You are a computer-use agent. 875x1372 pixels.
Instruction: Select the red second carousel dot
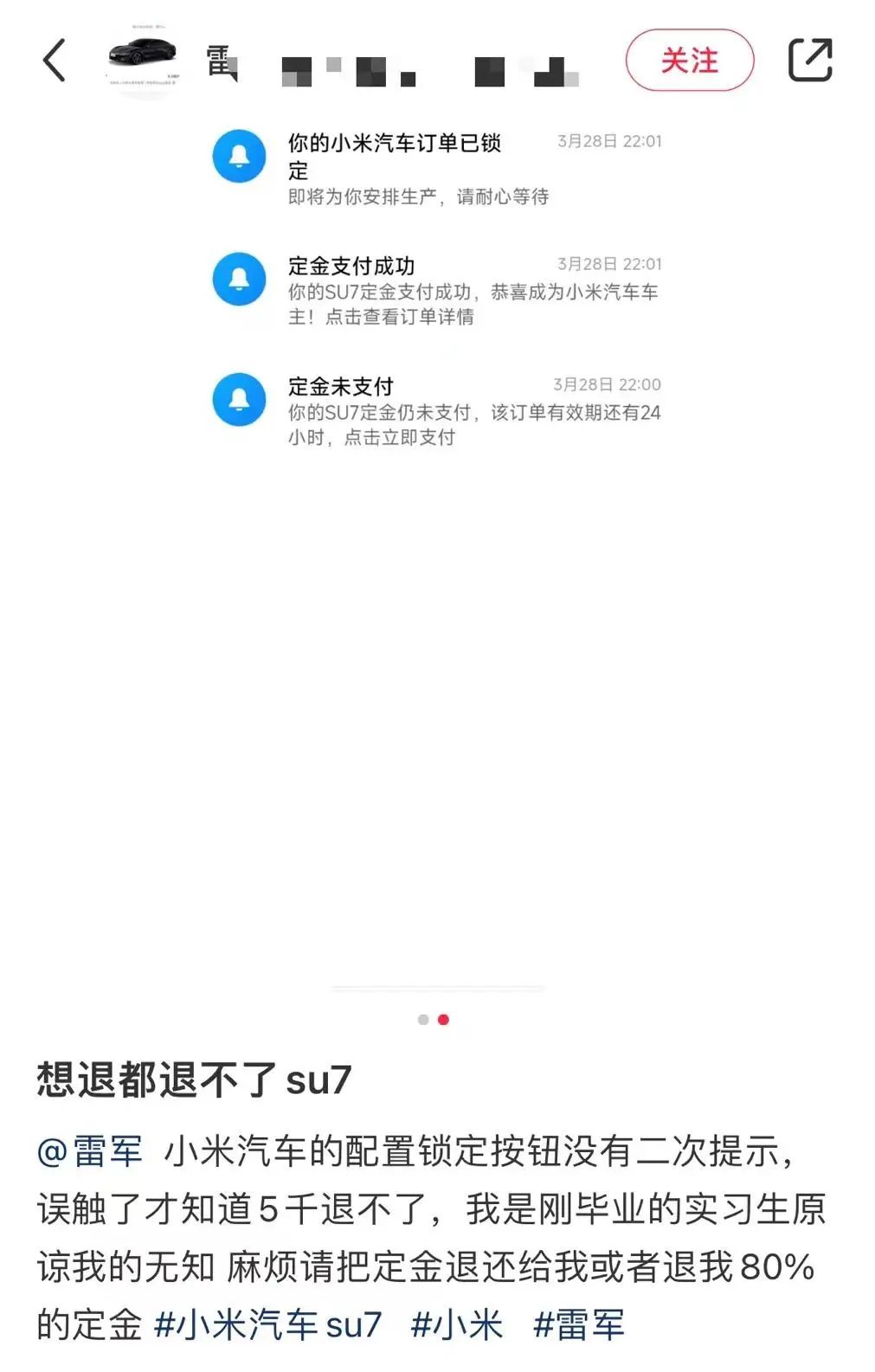445,1021
